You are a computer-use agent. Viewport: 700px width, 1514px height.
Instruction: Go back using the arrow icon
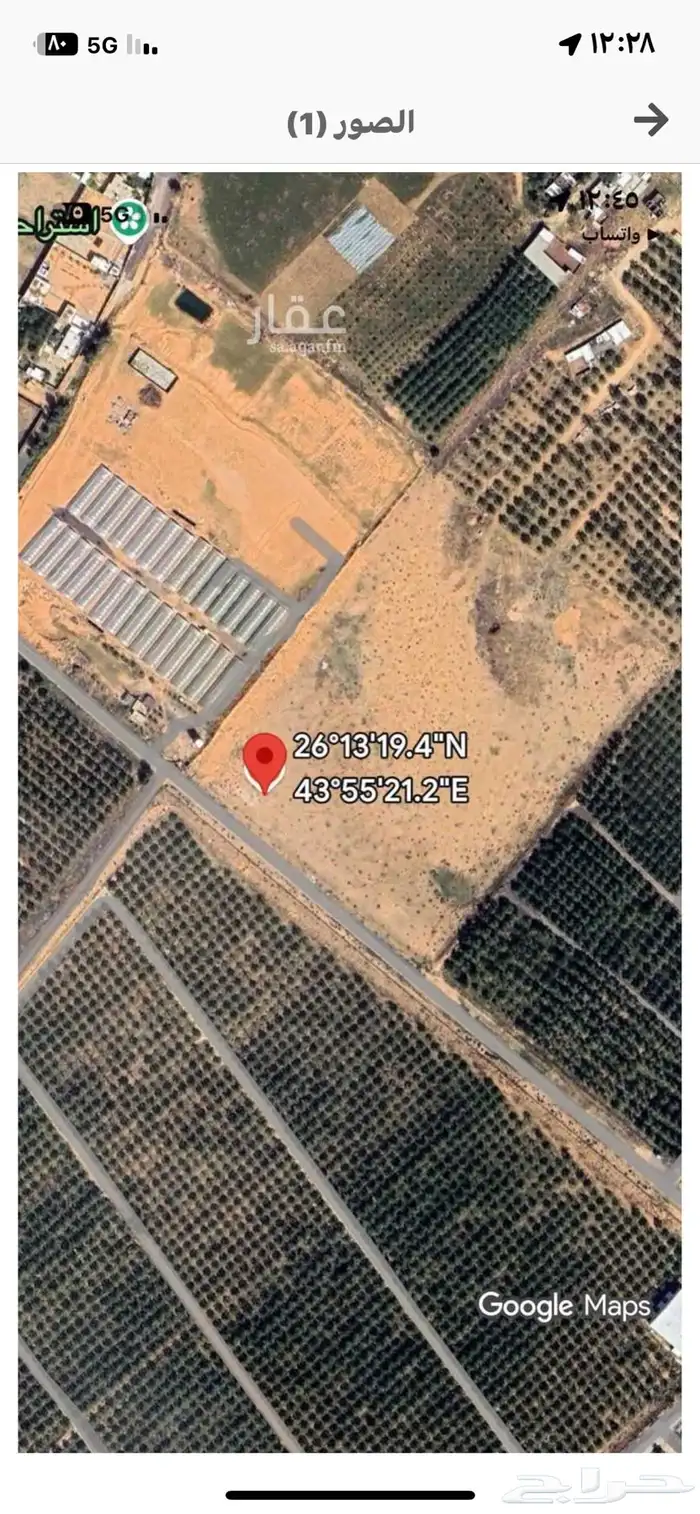(651, 121)
